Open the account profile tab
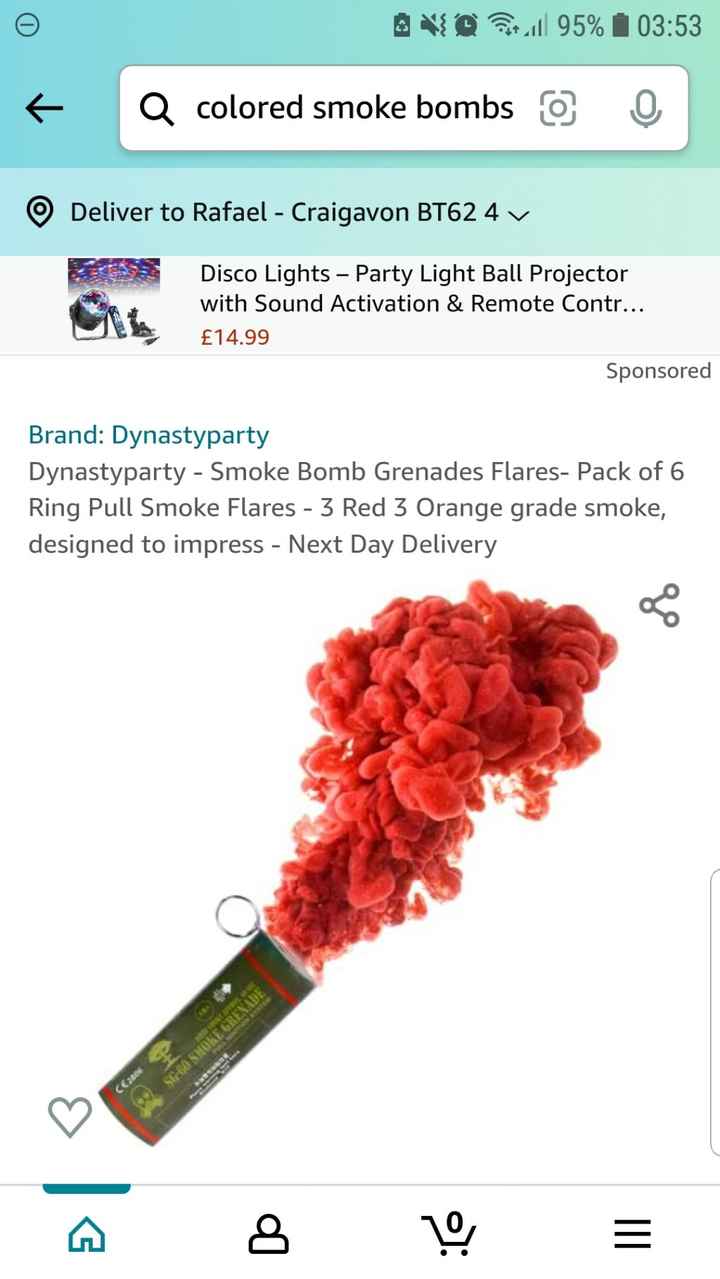Image resolution: width=720 pixels, height=1279 pixels. [268, 1234]
